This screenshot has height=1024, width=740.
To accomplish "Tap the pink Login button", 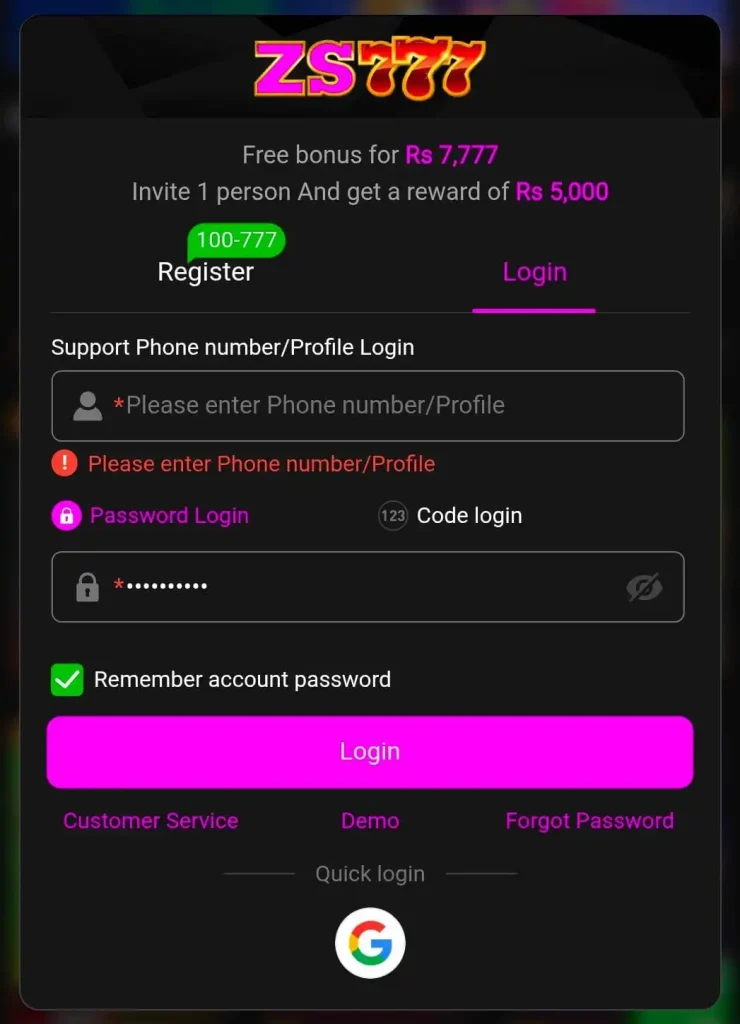I will 370,752.
